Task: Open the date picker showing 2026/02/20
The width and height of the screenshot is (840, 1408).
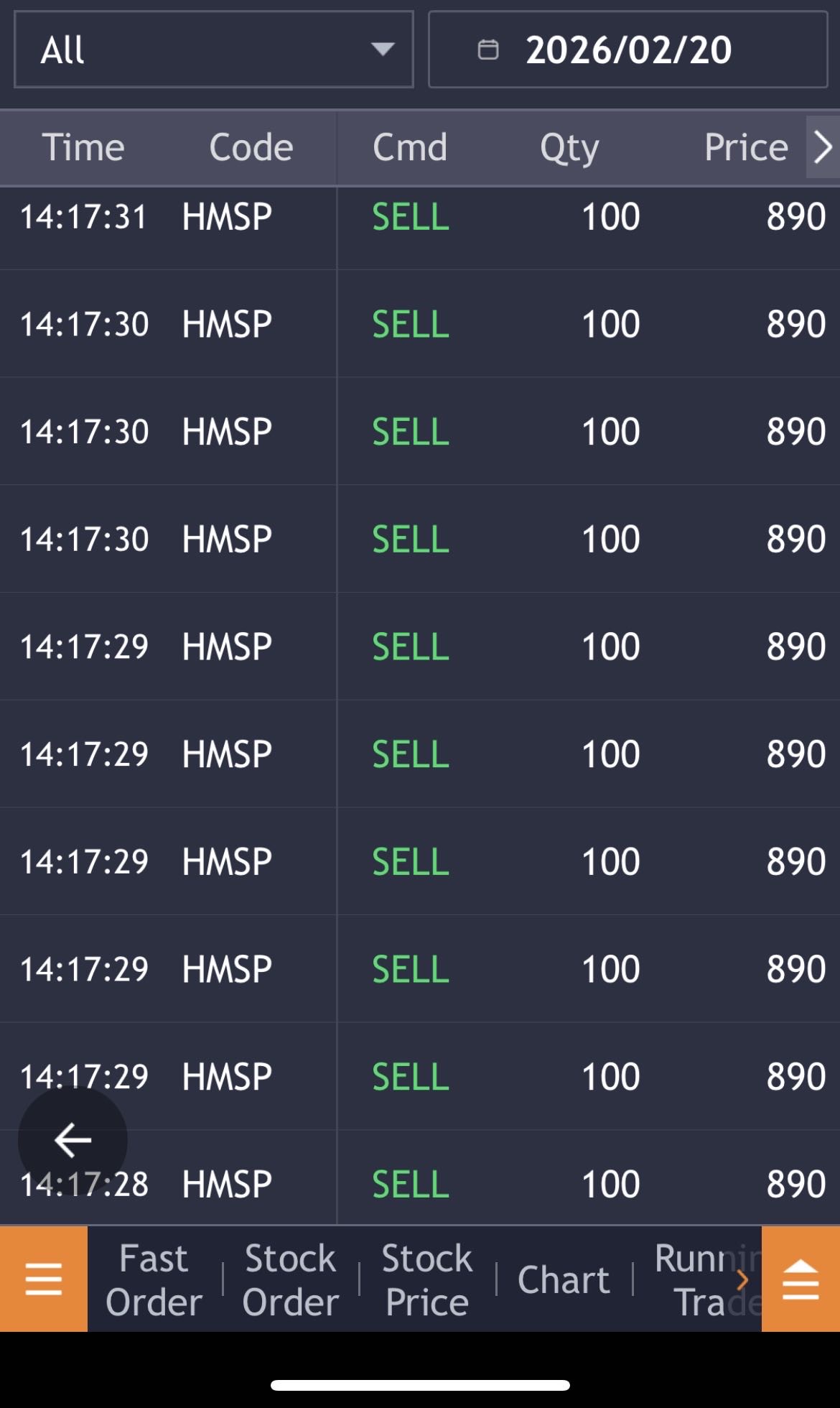Action: (x=627, y=50)
